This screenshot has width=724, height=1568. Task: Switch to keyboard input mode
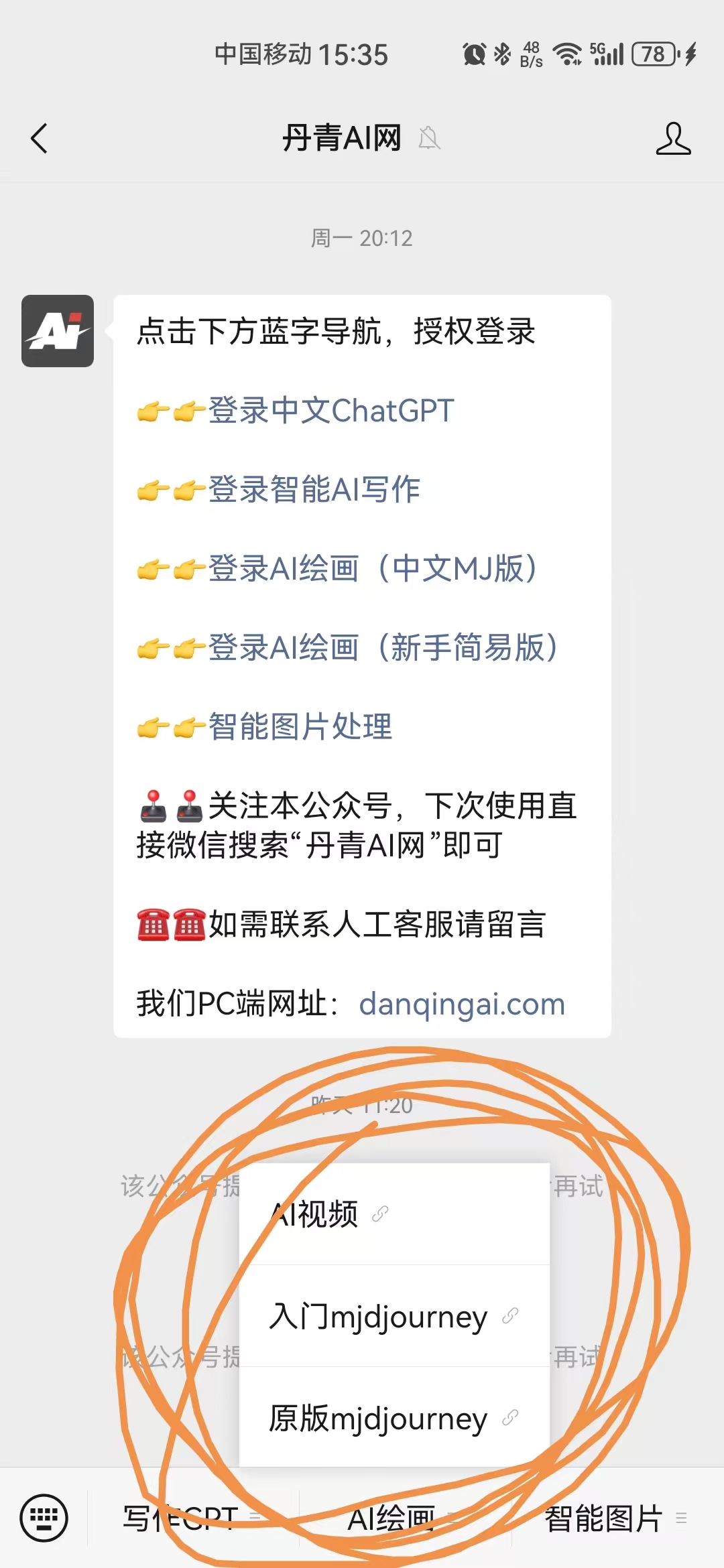click(44, 1518)
